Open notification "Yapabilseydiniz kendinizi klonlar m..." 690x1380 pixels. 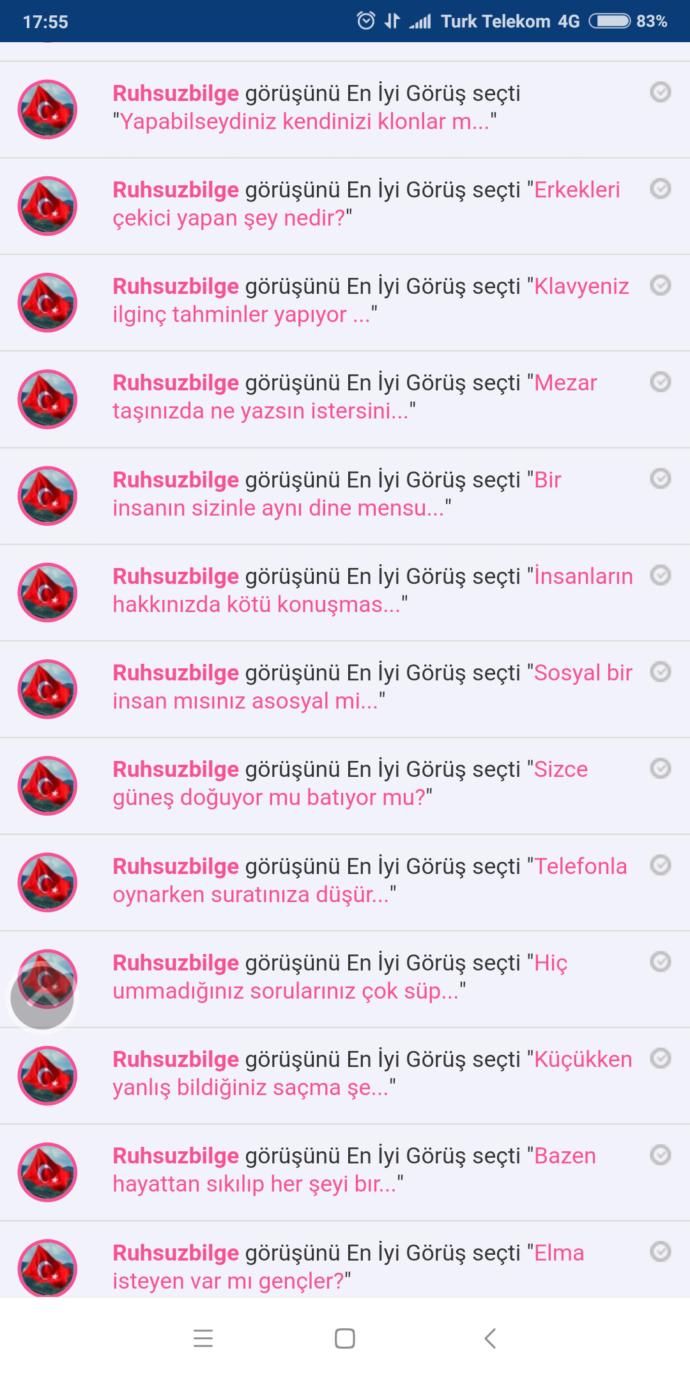point(345,109)
